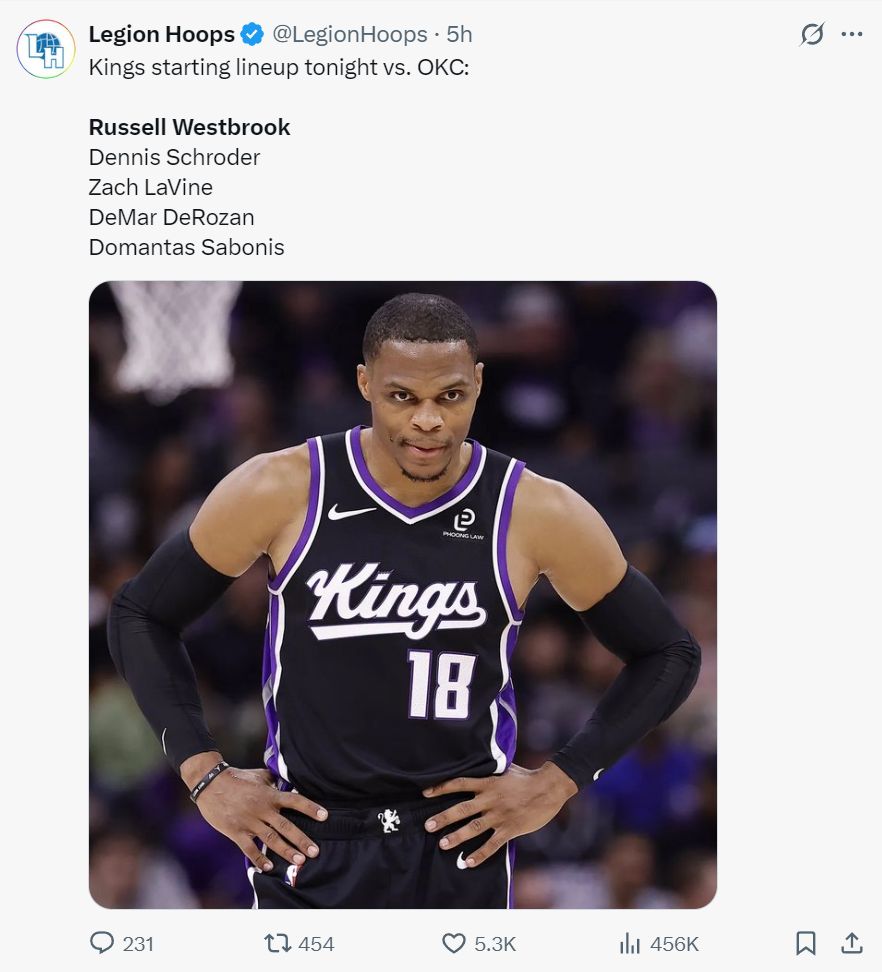Viewport: 882px width, 972px height.
Task: Open the post overflow menu
Action: [x=852, y=34]
